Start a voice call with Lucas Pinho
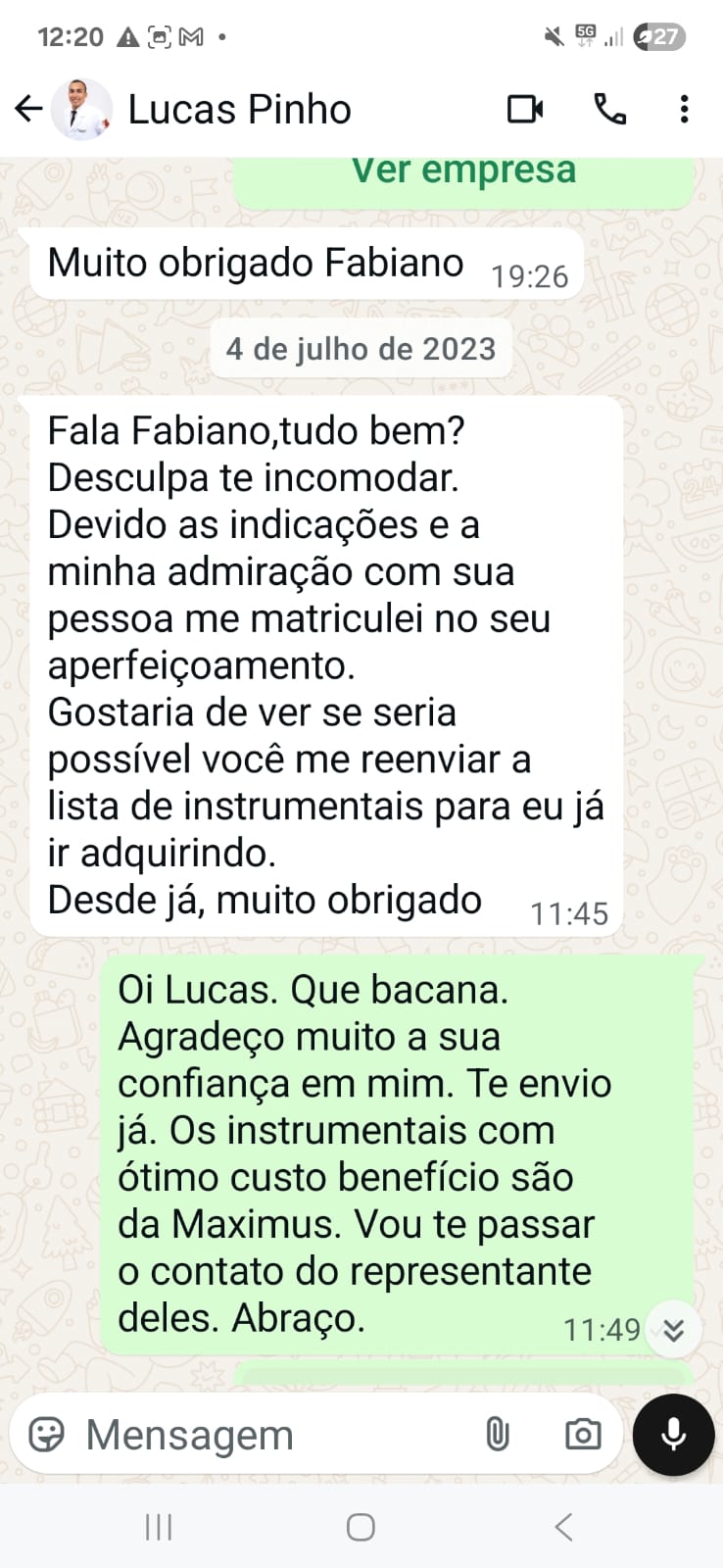The width and height of the screenshot is (723, 1568). tap(612, 109)
